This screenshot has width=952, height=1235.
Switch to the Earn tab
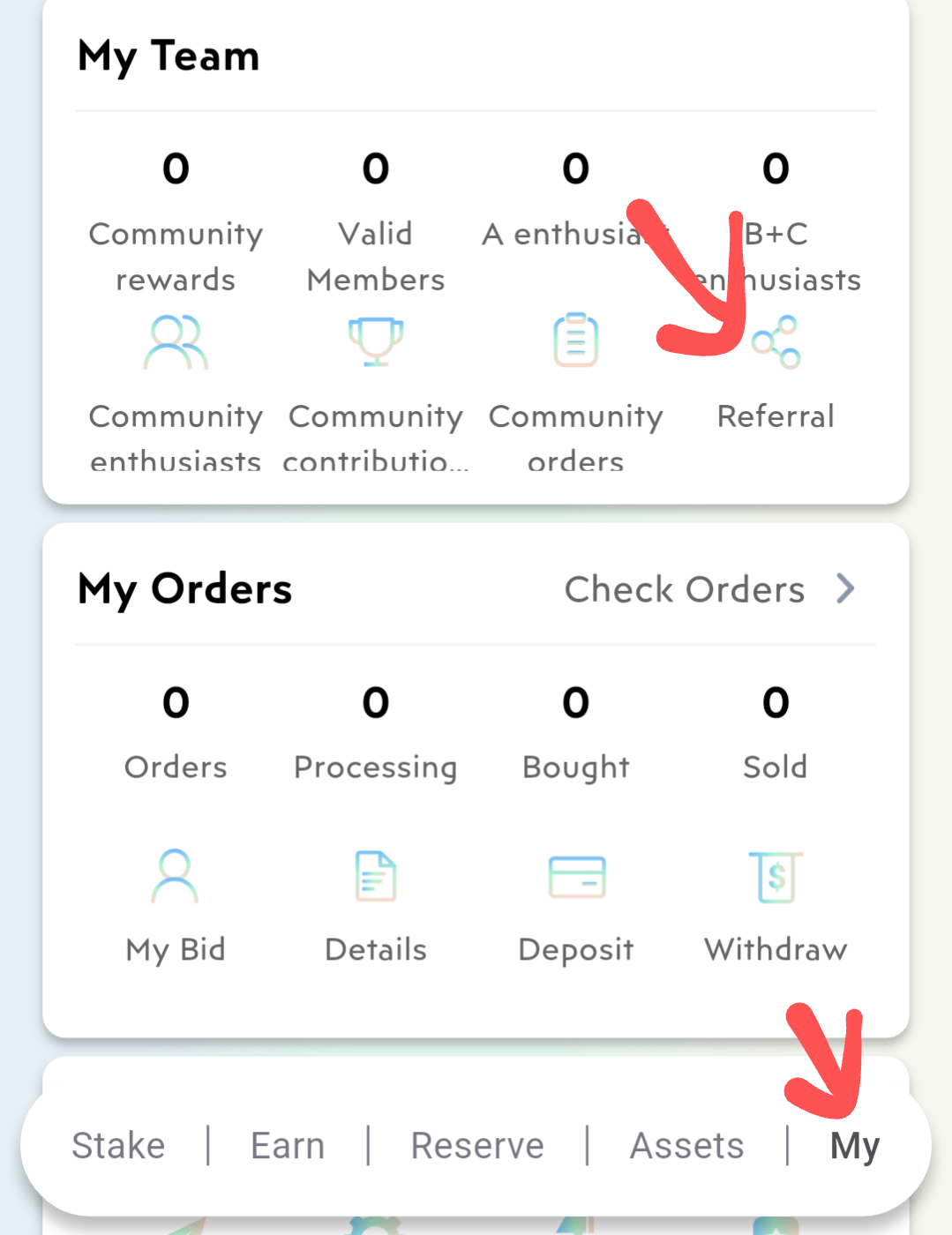point(288,1146)
